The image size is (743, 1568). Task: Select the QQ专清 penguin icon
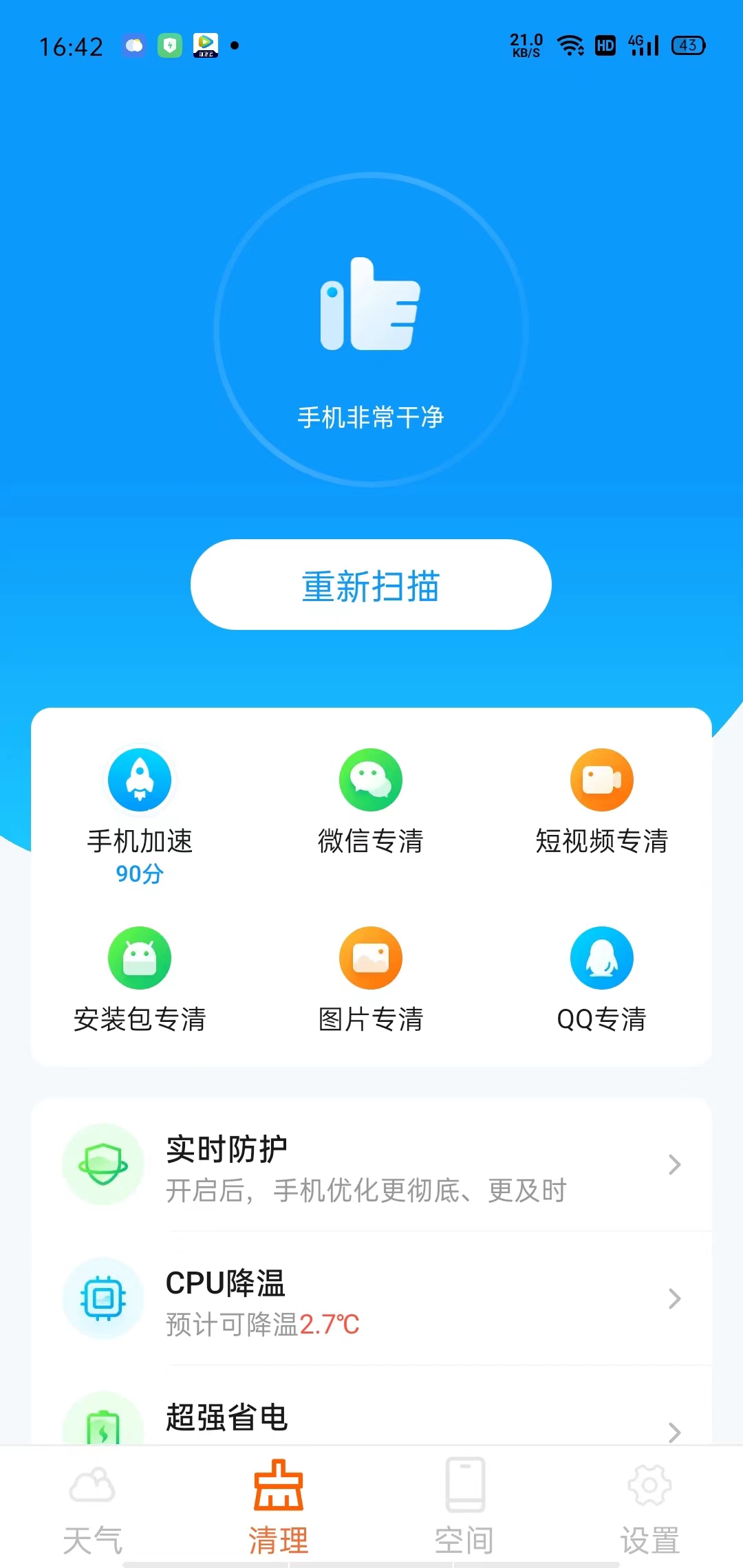click(603, 957)
